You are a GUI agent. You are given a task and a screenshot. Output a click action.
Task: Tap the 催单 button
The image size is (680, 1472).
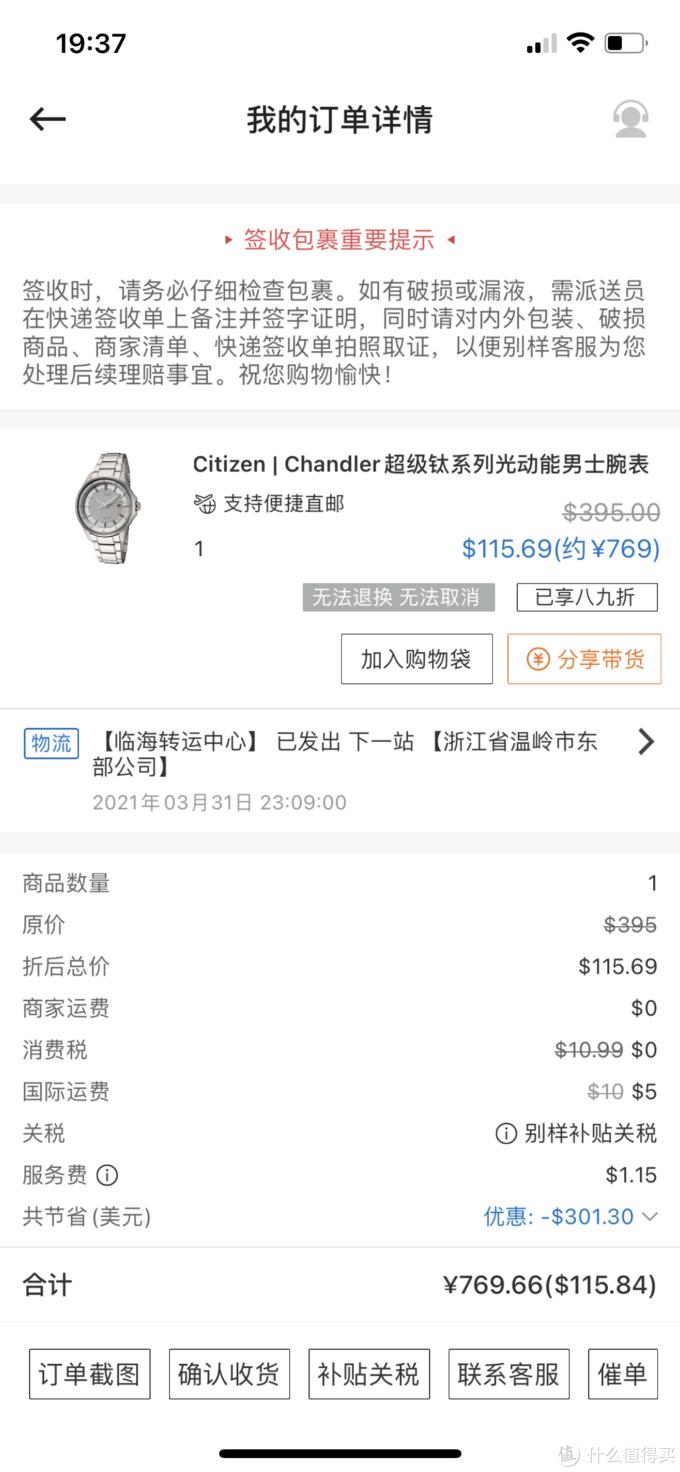622,1374
